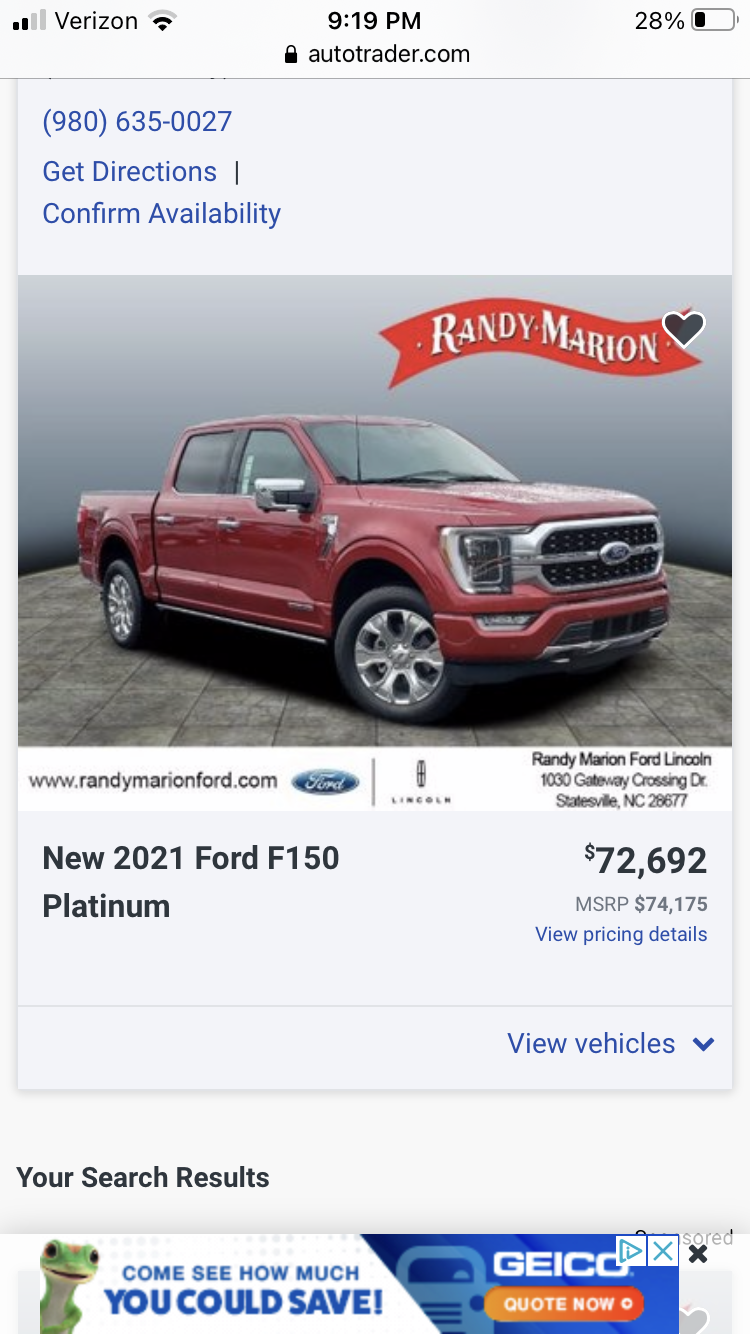Call the dealer at (980) 635-0027
This screenshot has width=750, height=1334.
[137, 122]
